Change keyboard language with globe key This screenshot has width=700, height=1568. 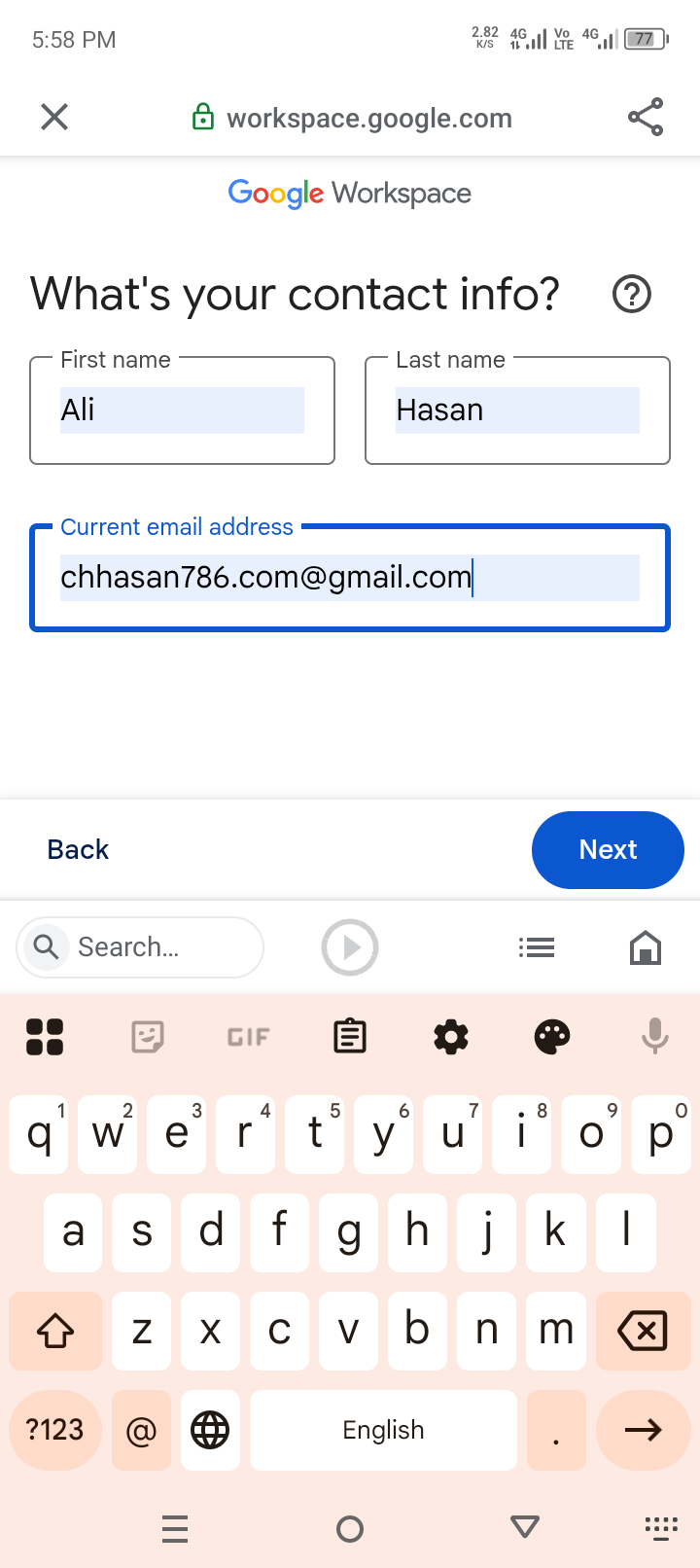pyautogui.click(x=210, y=1430)
